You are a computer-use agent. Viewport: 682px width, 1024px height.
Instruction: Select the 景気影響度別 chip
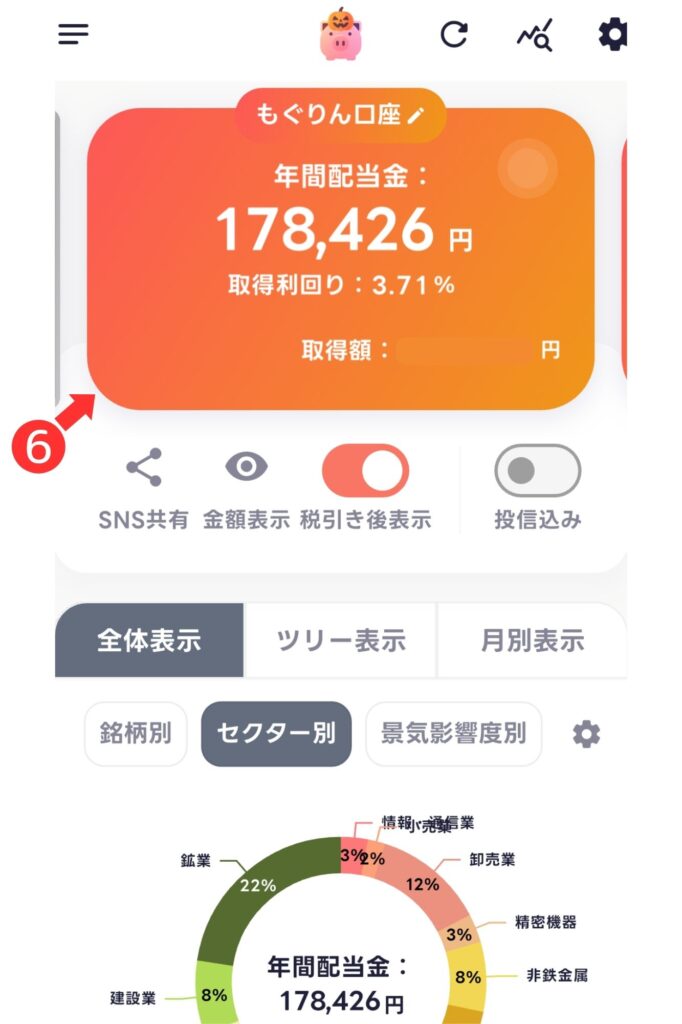453,734
